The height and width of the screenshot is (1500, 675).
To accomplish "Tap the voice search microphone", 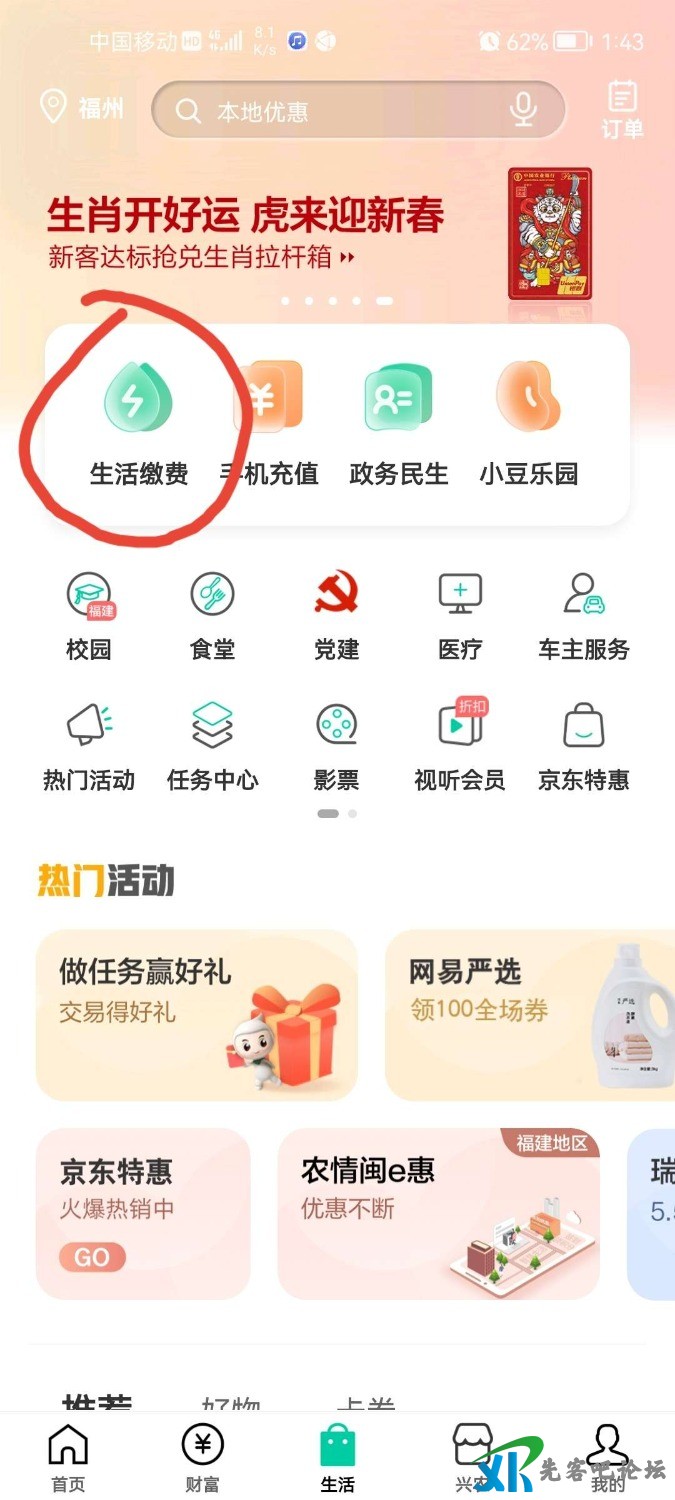I will click(x=523, y=110).
